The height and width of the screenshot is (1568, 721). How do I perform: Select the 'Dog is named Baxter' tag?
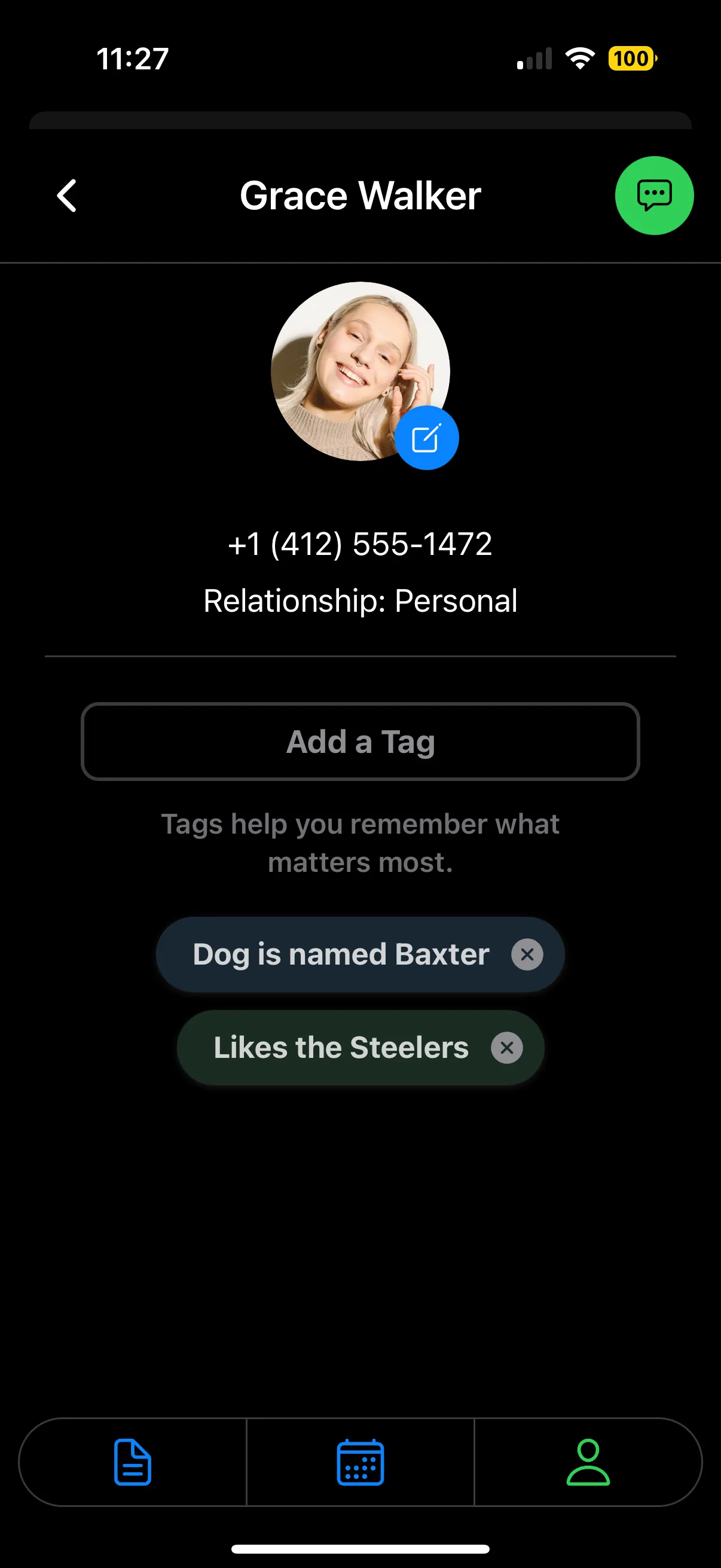[x=340, y=954]
